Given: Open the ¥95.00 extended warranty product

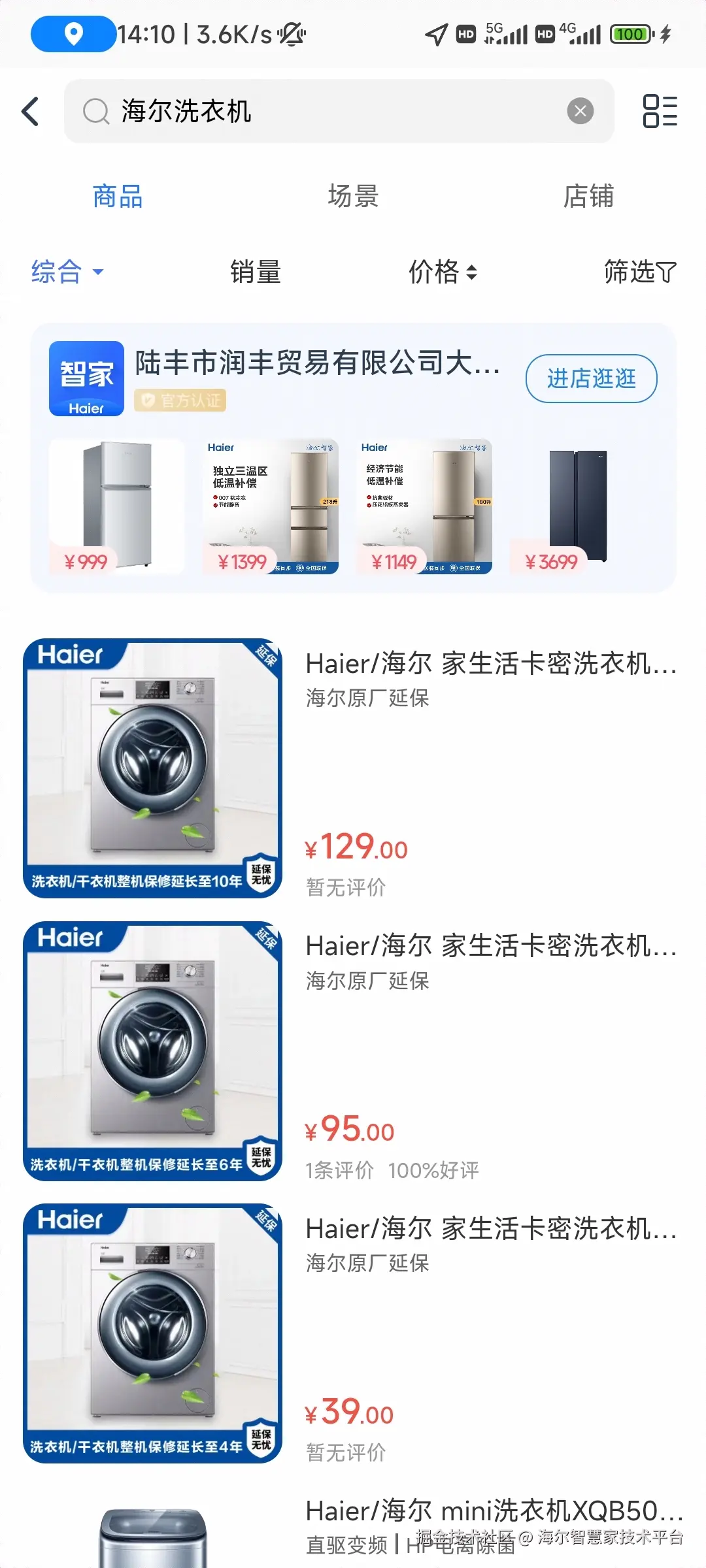Looking at the screenshot, I should (353, 1051).
